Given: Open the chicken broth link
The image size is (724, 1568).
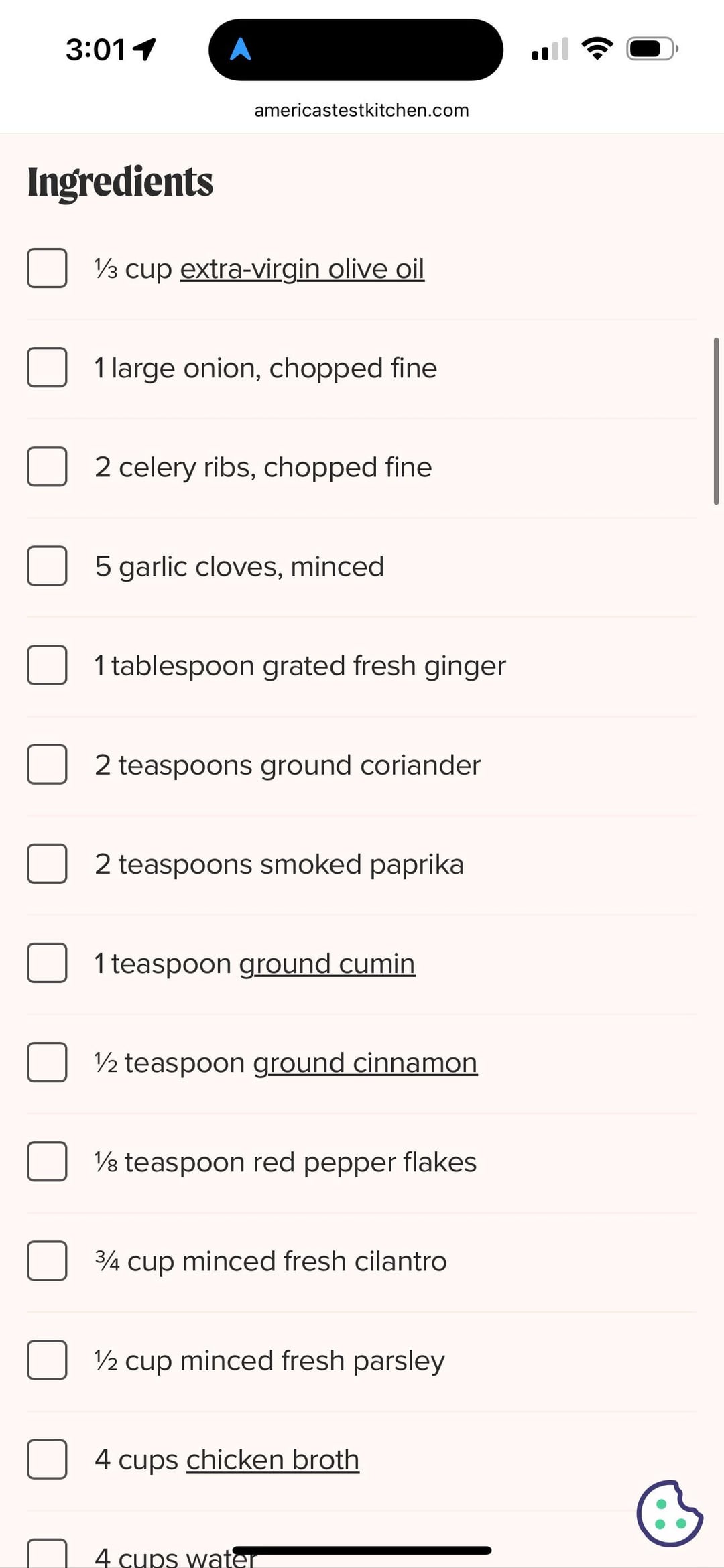Looking at the screenshot, I should [272, 1460].
